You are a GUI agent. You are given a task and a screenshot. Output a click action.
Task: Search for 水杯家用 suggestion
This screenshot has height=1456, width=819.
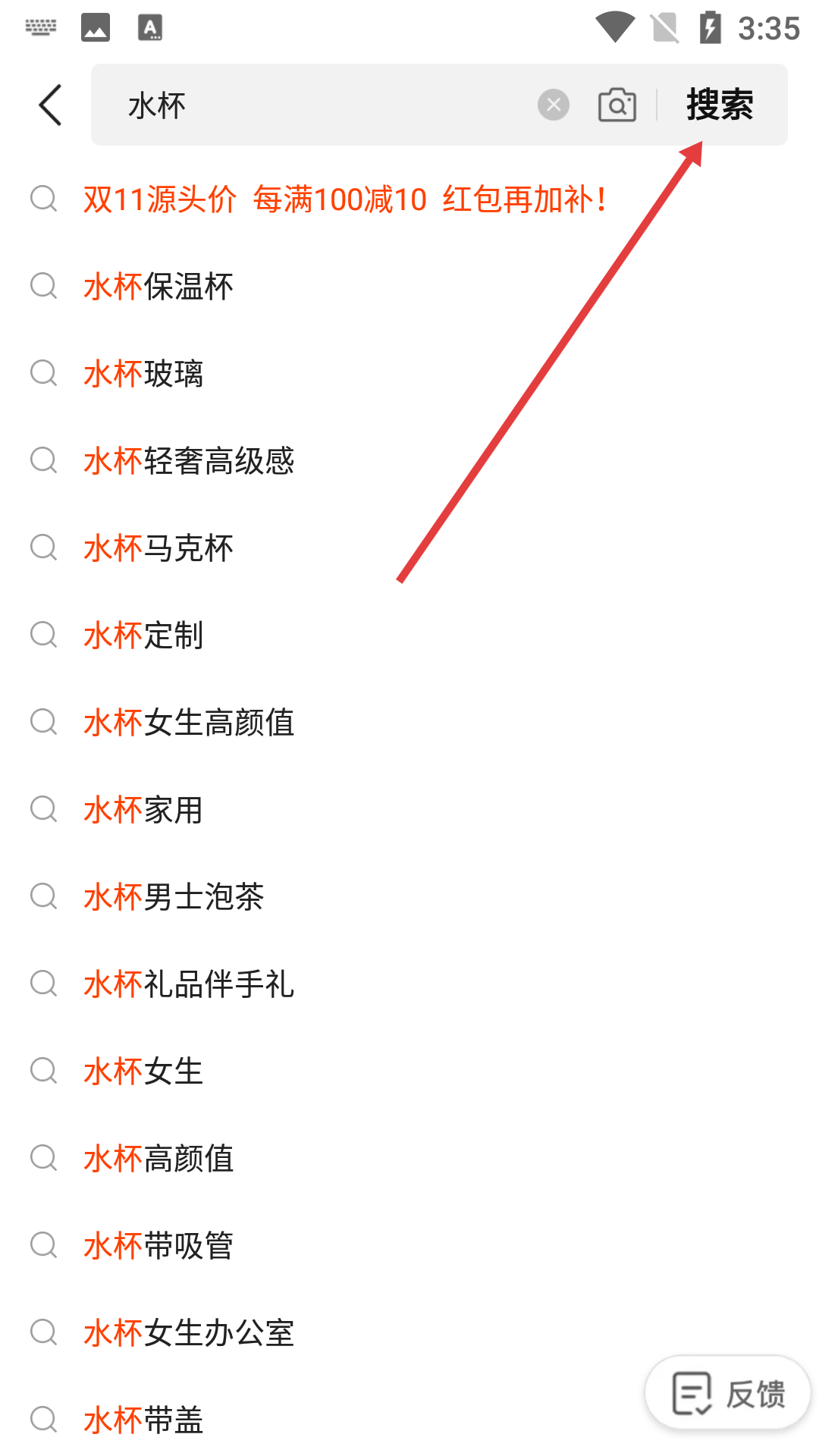click(x=143, y=810)
